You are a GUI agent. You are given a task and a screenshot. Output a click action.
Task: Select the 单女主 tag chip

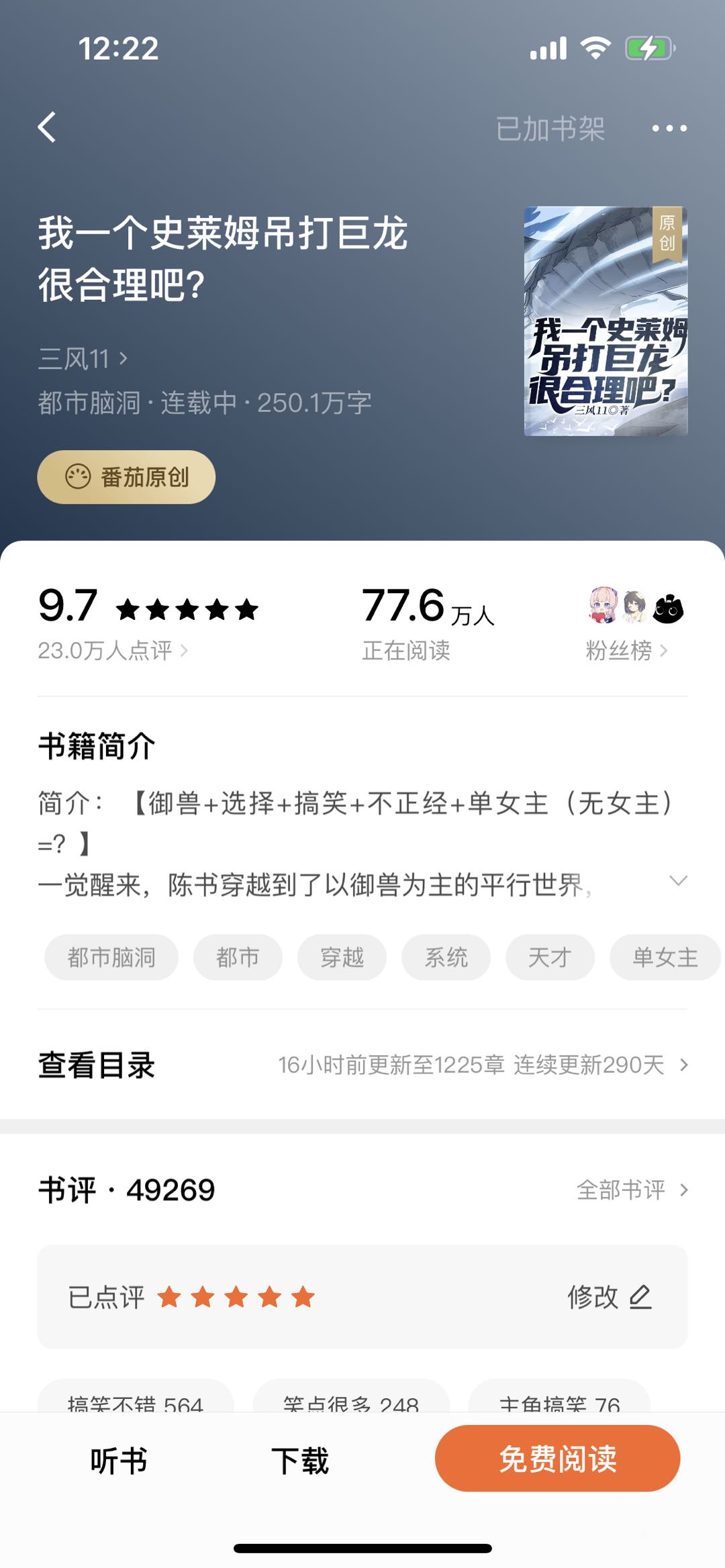coord(665,957)
